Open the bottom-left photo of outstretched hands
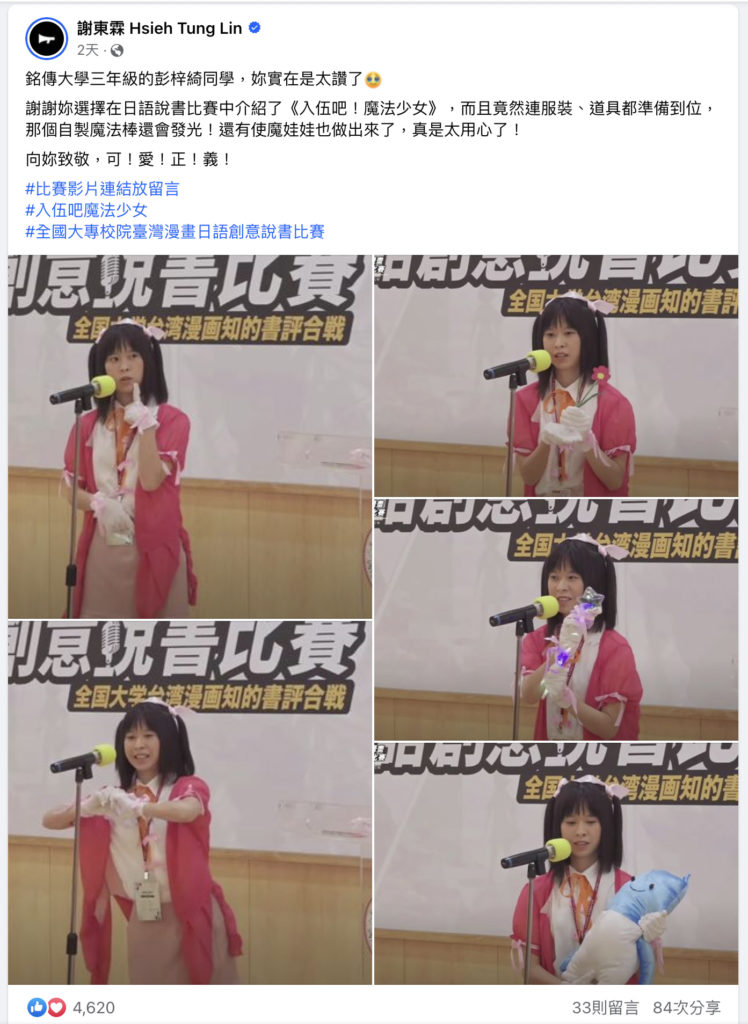This screenshot has width=748, height=1024. click(x=189, y=803)
